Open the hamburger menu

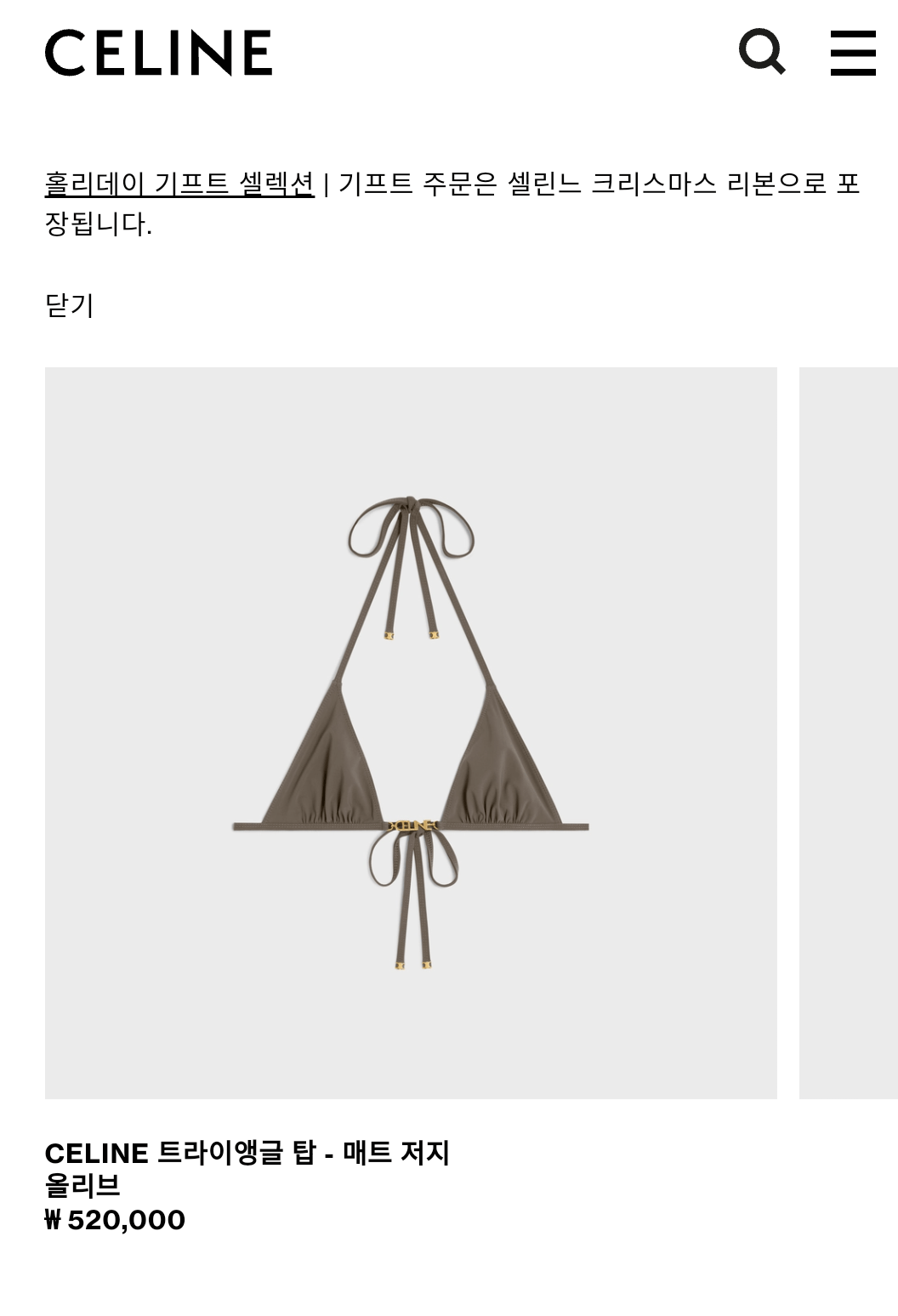click(853, 53)
